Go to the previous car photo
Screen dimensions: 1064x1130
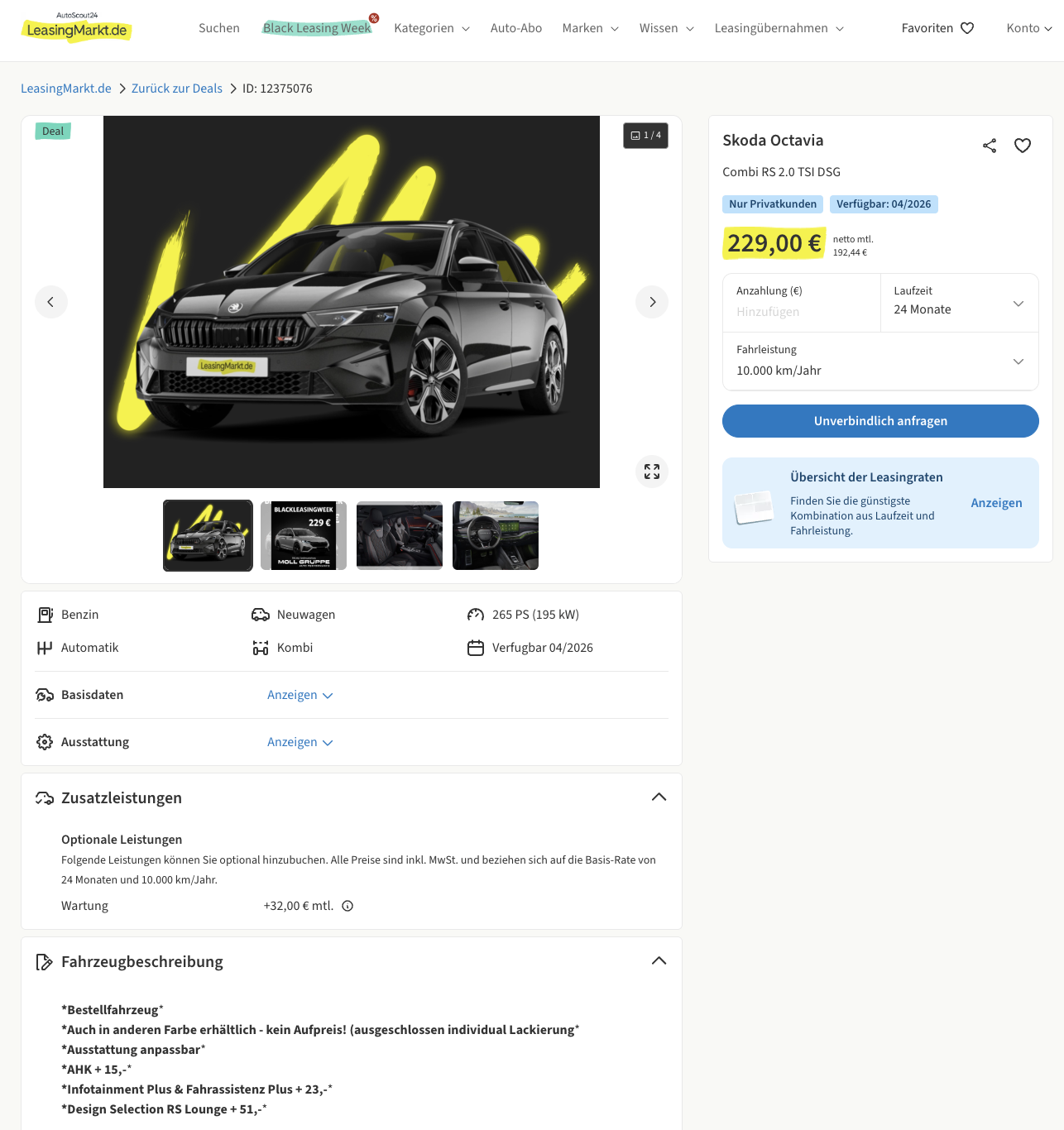click(51, 302)
